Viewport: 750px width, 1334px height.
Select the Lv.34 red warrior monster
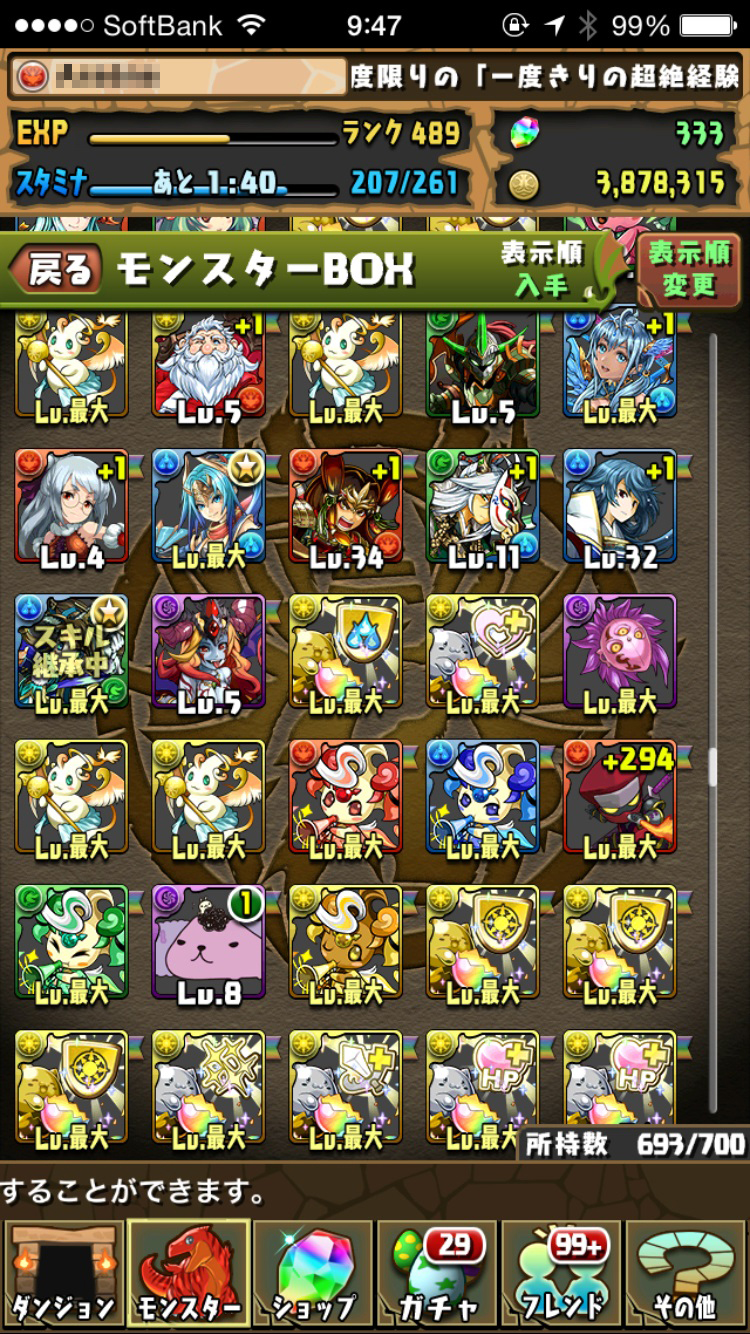click(x=346, y=506)
